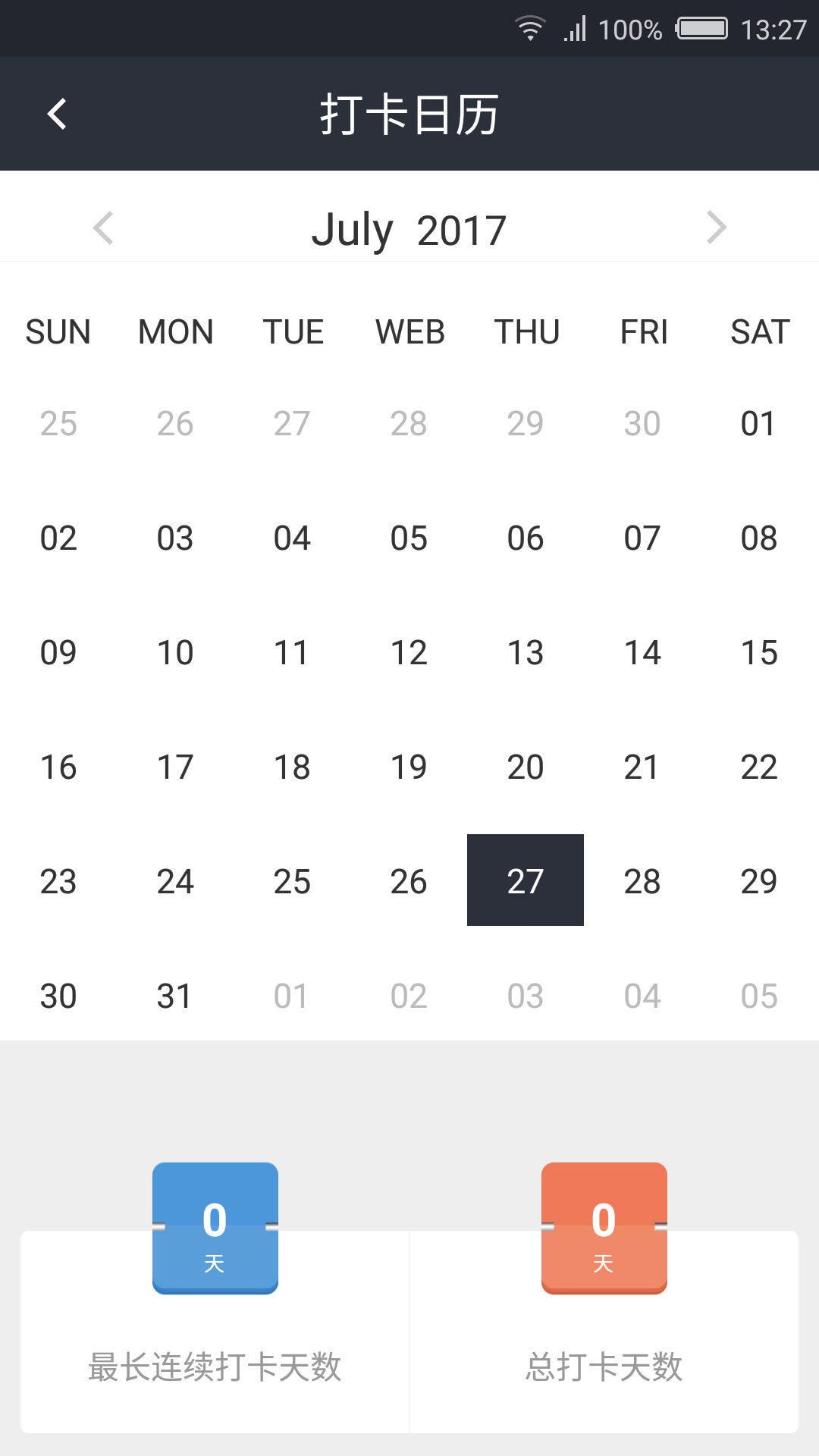Select the highlighted date 27 in July
This screenshot has width=819, height=1456.
tap(526, 880)
